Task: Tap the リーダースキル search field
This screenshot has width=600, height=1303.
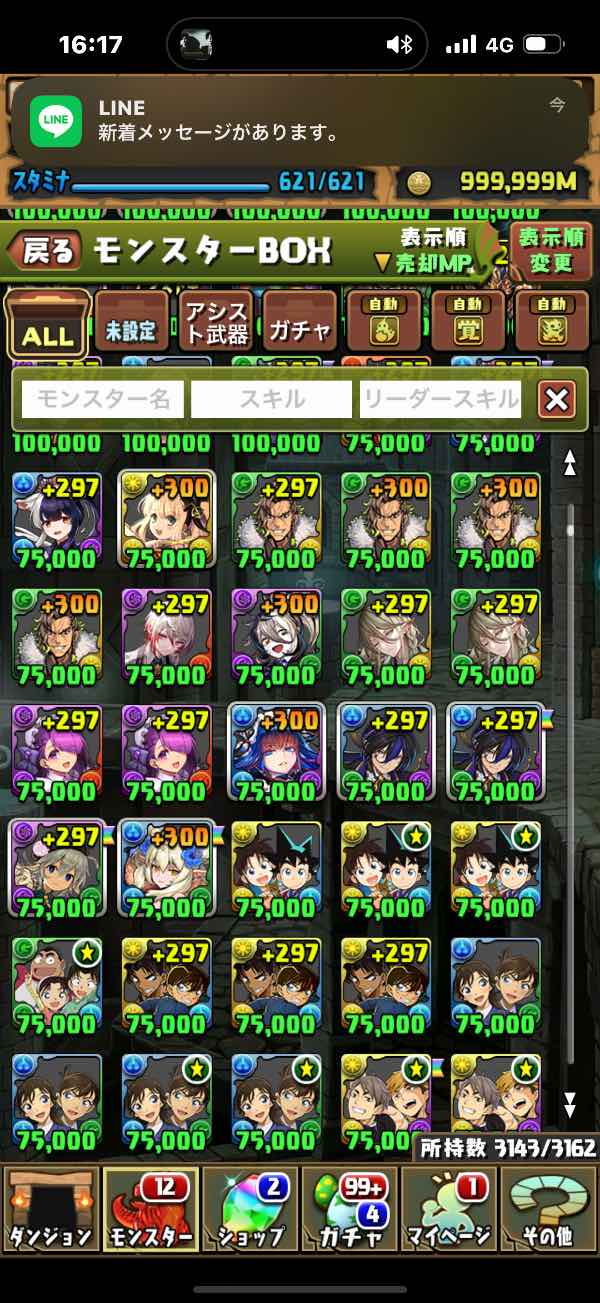Action: click(441, 400)
